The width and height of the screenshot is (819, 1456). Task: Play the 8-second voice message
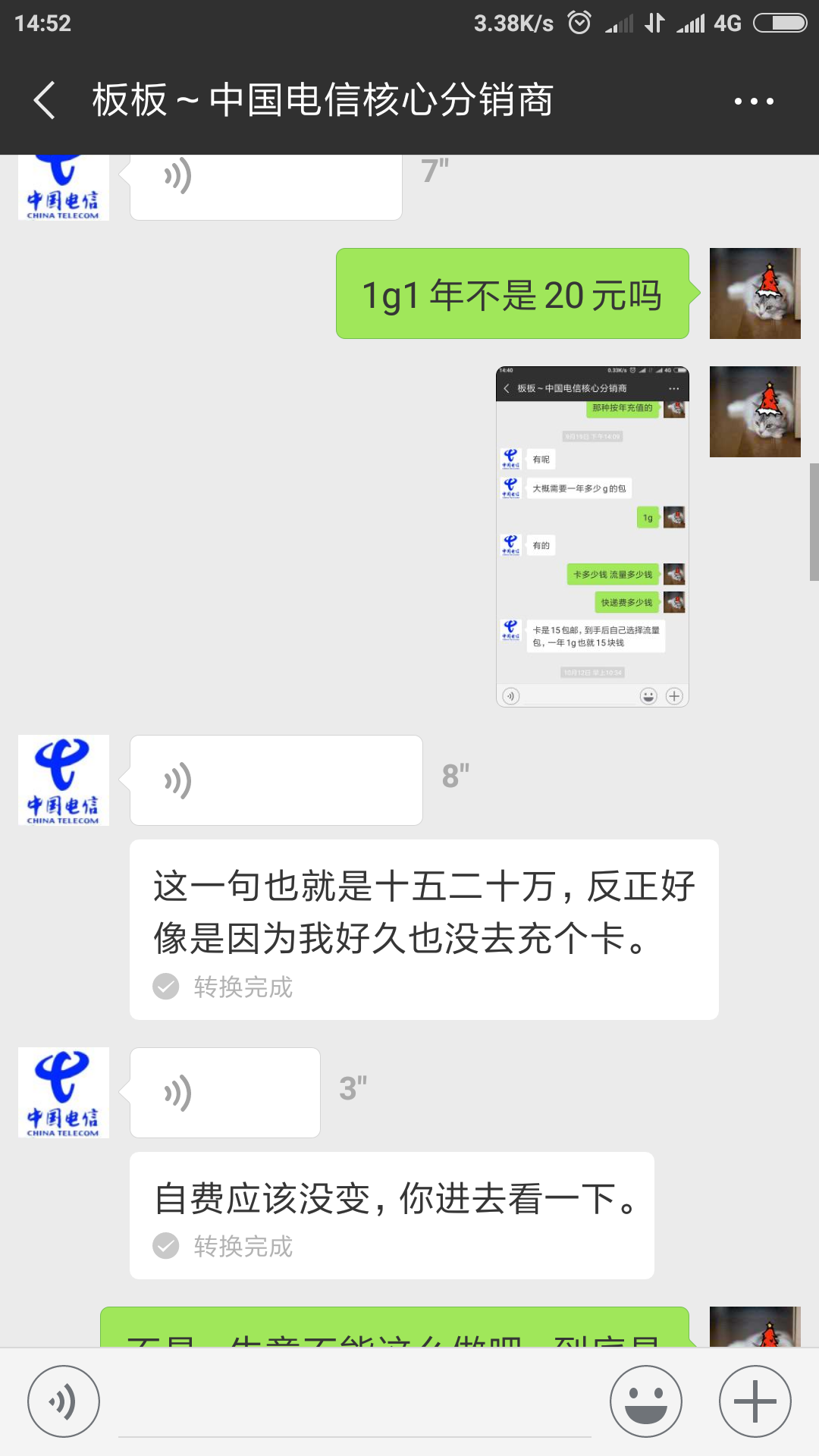coord(276,780)
